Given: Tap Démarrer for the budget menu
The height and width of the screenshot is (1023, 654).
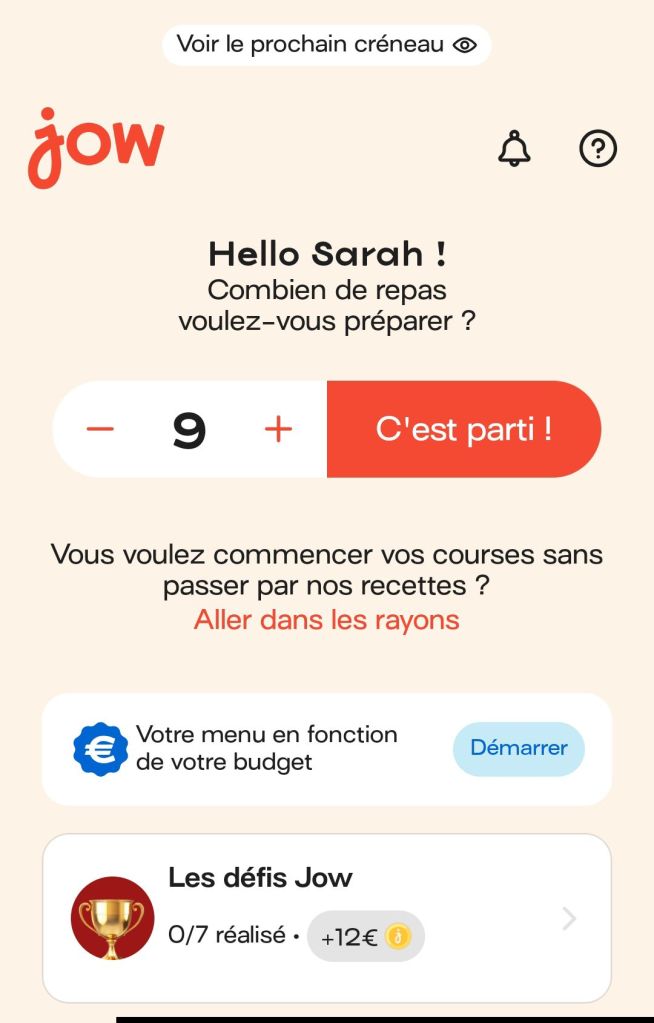Looking at the screenshot, I should (x=518, y=748).
